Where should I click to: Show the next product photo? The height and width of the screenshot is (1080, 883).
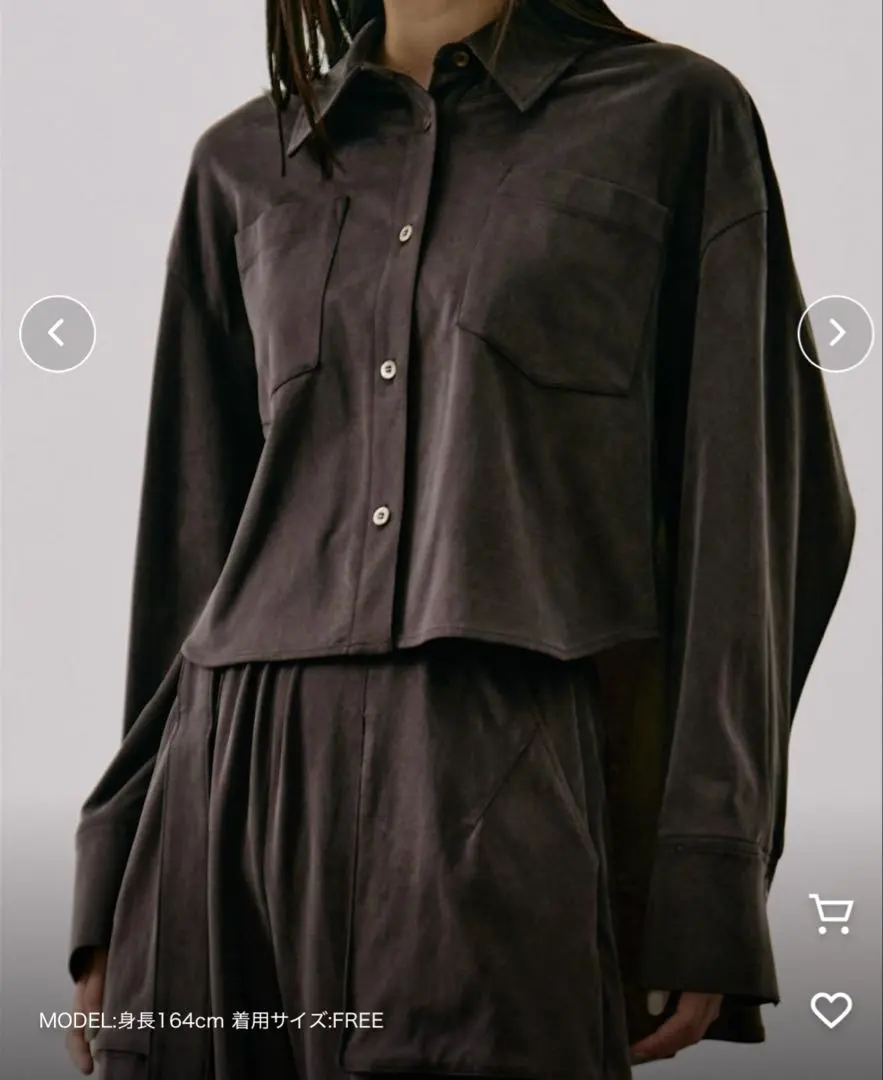coord(836,334)
